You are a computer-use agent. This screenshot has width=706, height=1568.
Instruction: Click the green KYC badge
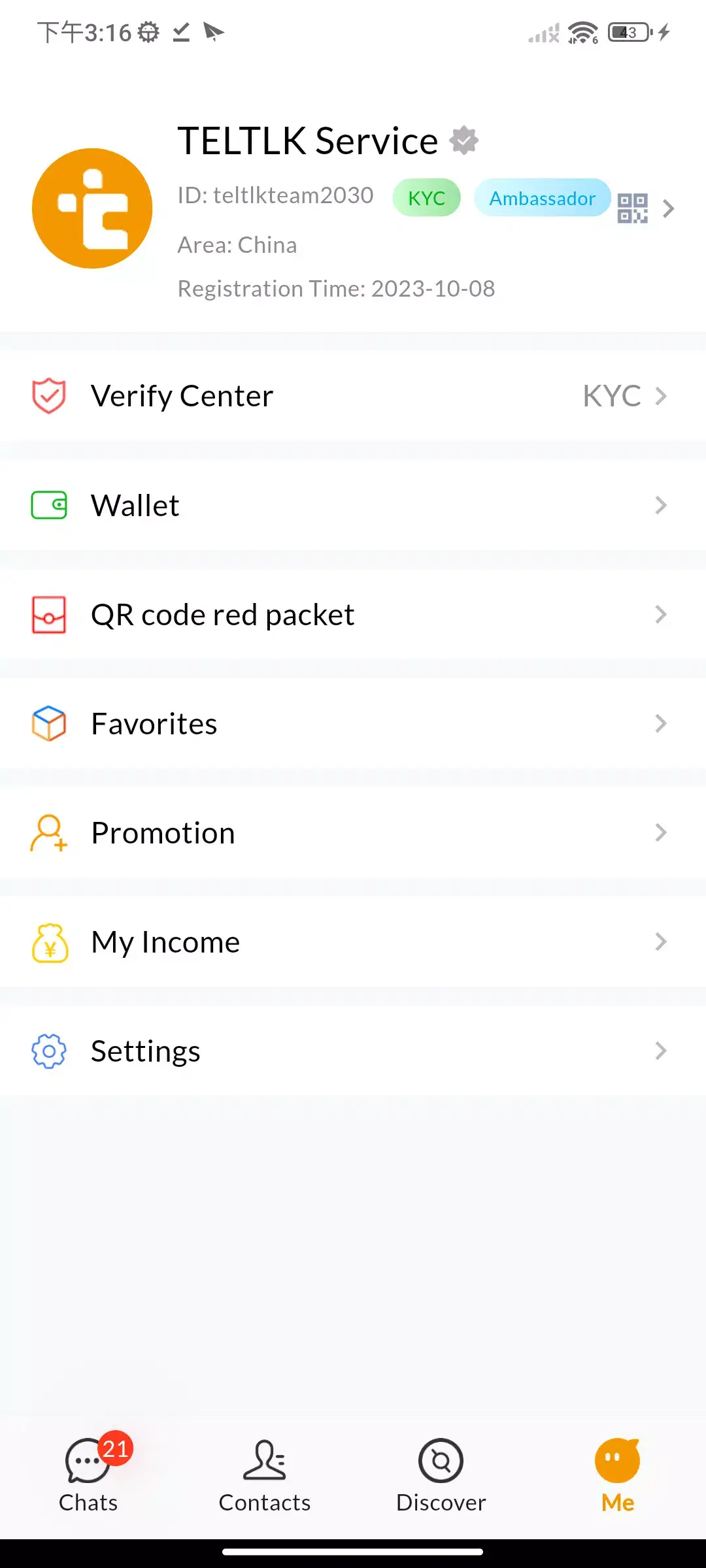coord(426,197)
